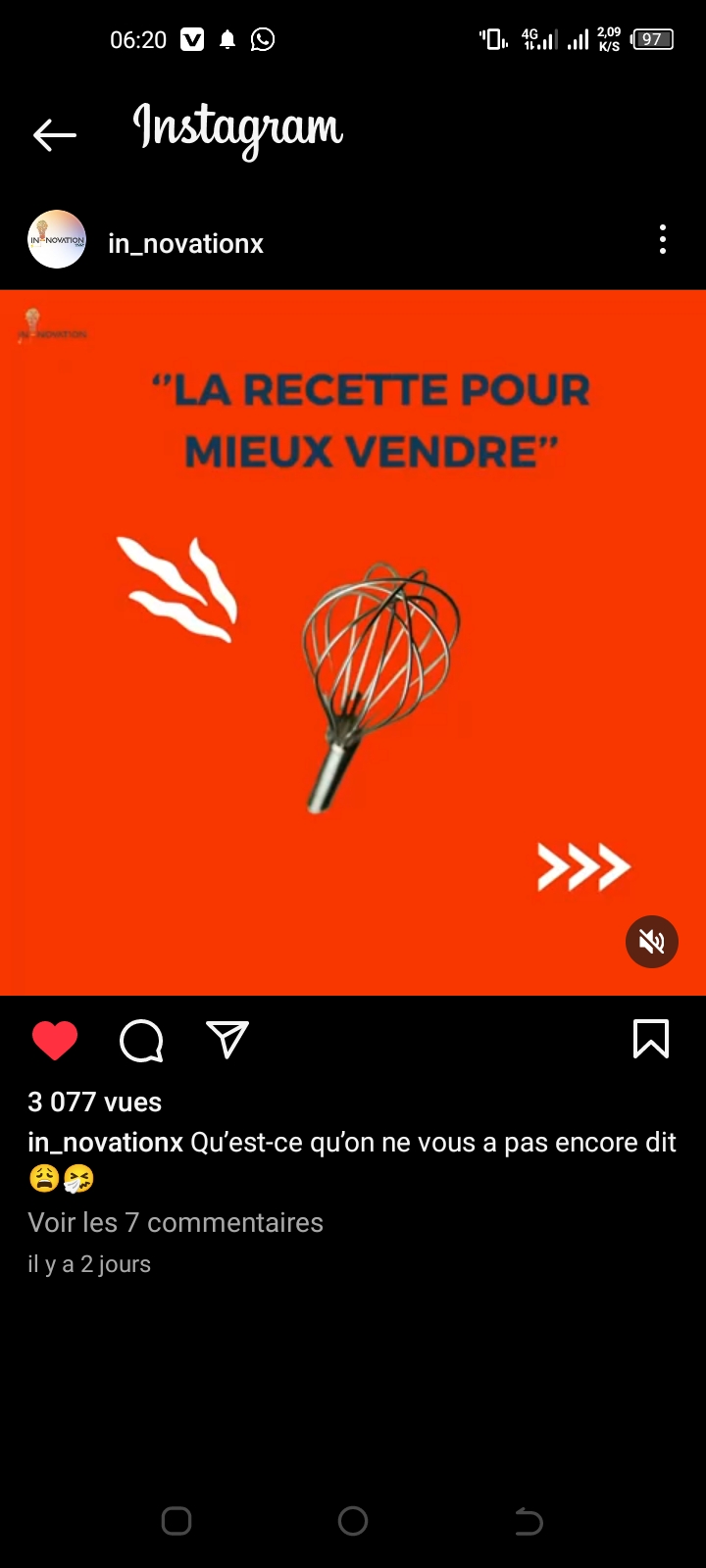706x1568 pixels.
Task: Go back using the top arrow
Action: 54,135
